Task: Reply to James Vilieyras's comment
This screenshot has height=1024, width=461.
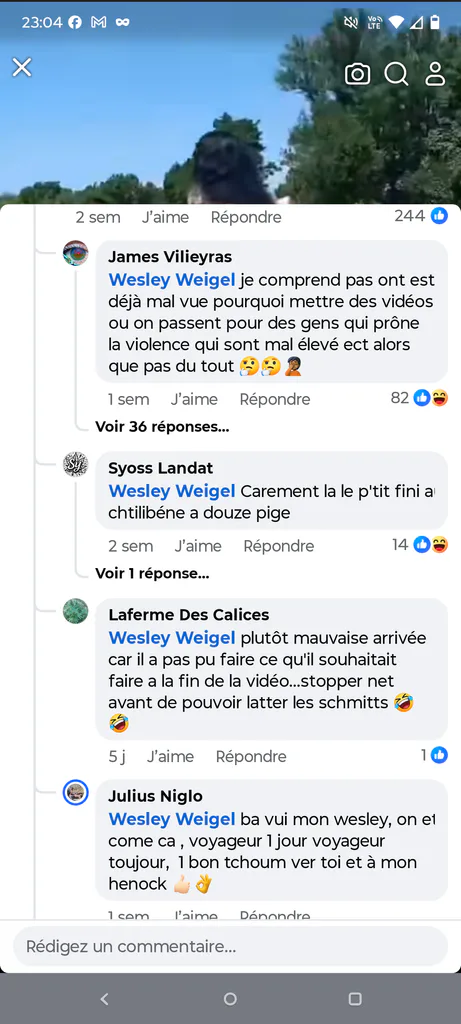Action: pyautogui.click(x=275, y=399)
